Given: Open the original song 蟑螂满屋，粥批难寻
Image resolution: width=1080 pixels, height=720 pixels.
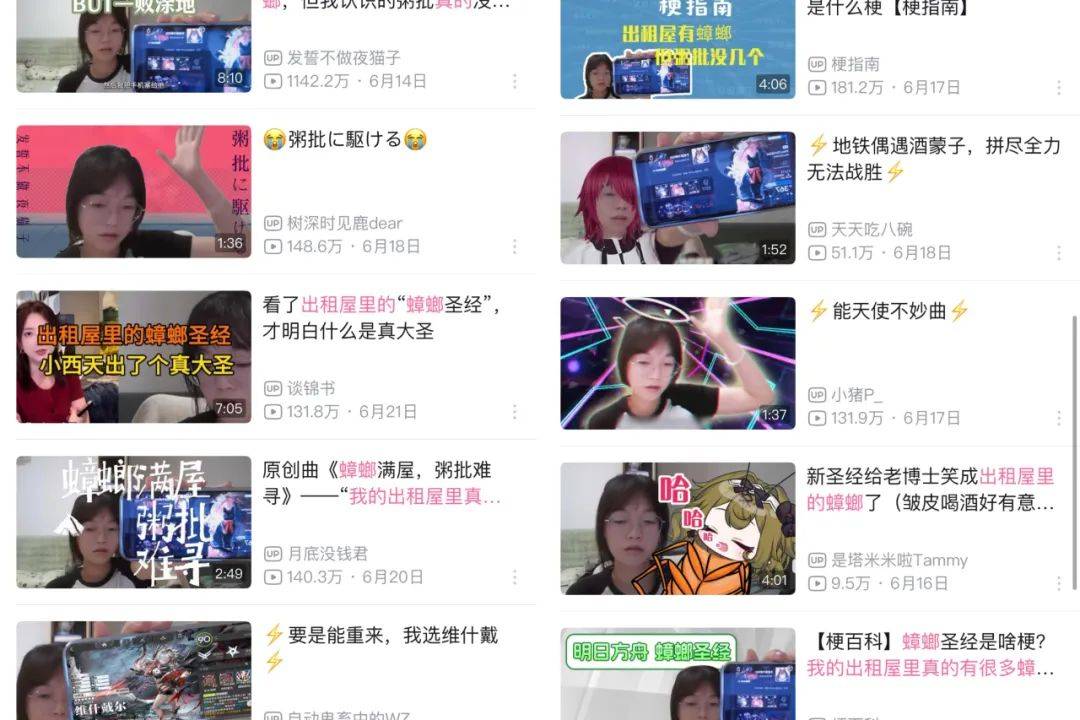Looking at the screenshot, I should [133, 522].
